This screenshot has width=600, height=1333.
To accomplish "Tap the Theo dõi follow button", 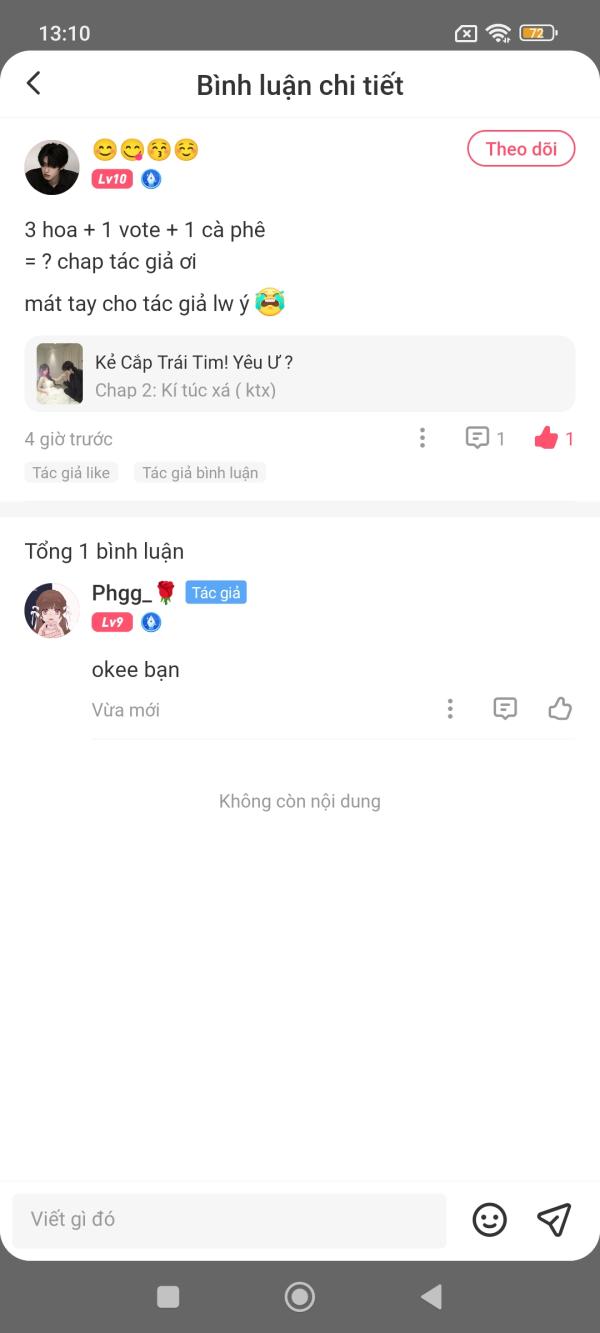I will coord(521,149).
